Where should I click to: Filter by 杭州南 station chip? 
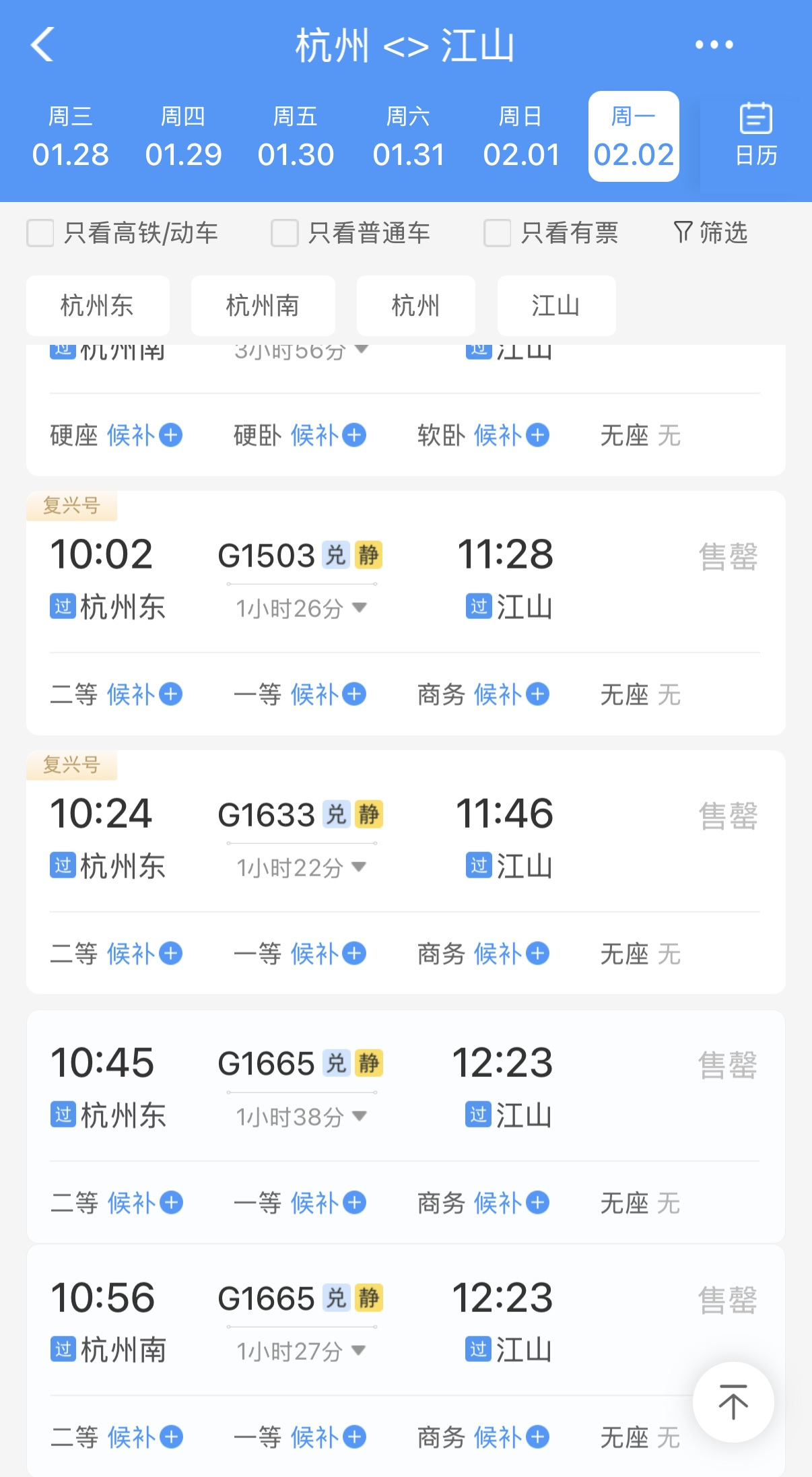click(263, 306)
